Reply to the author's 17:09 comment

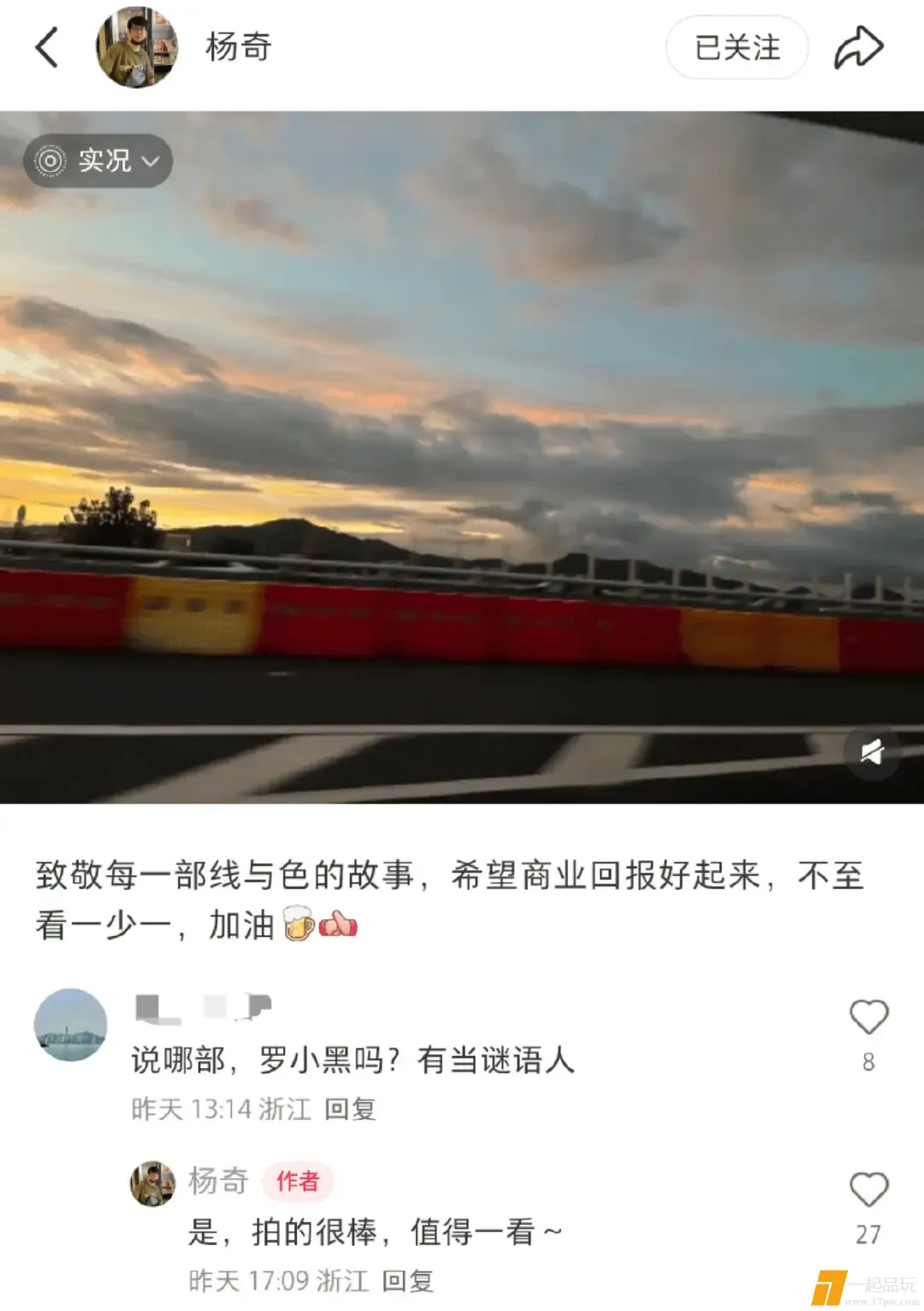[x=407, y=1281]
